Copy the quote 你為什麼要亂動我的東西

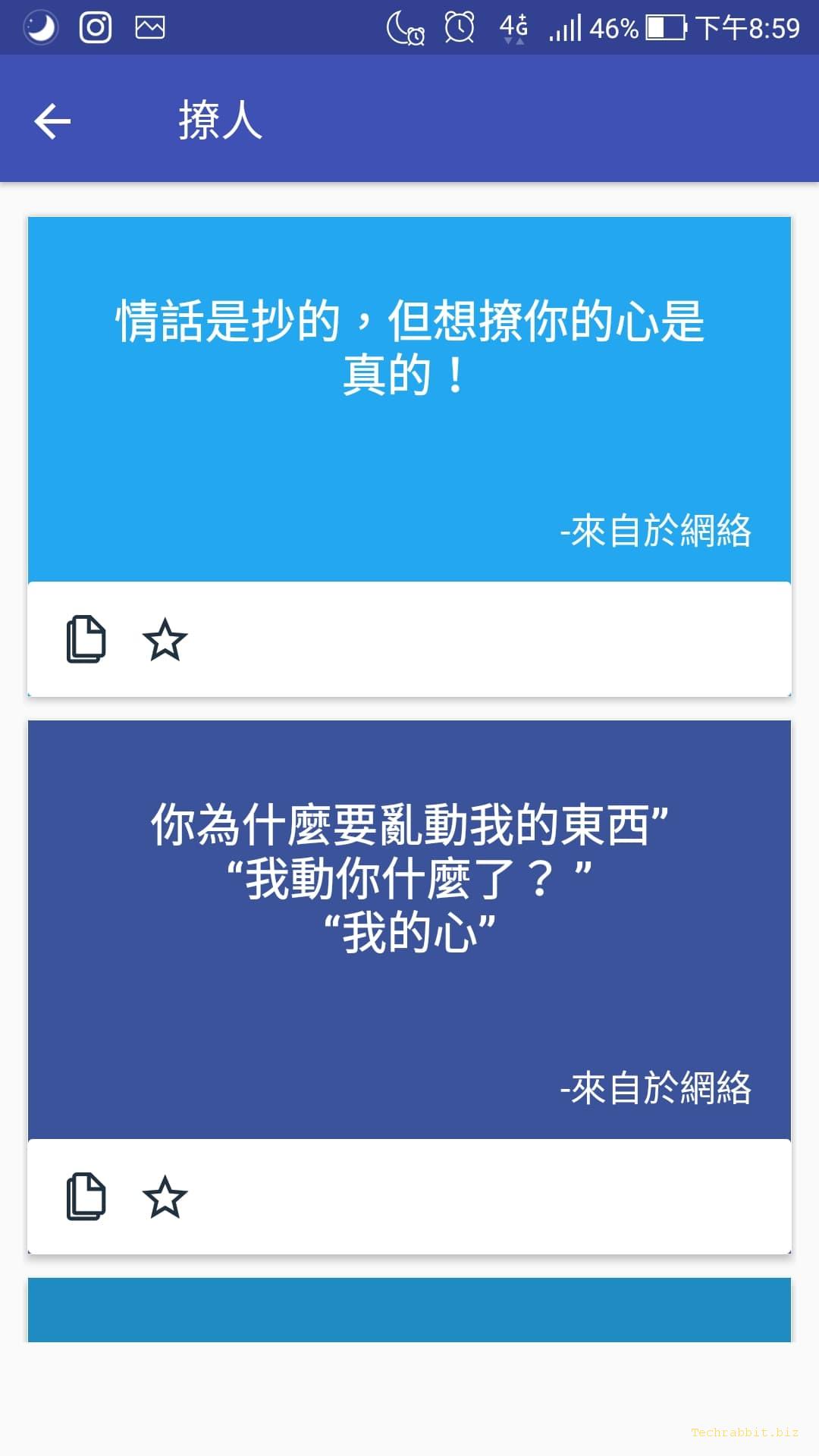[86, 1197]
